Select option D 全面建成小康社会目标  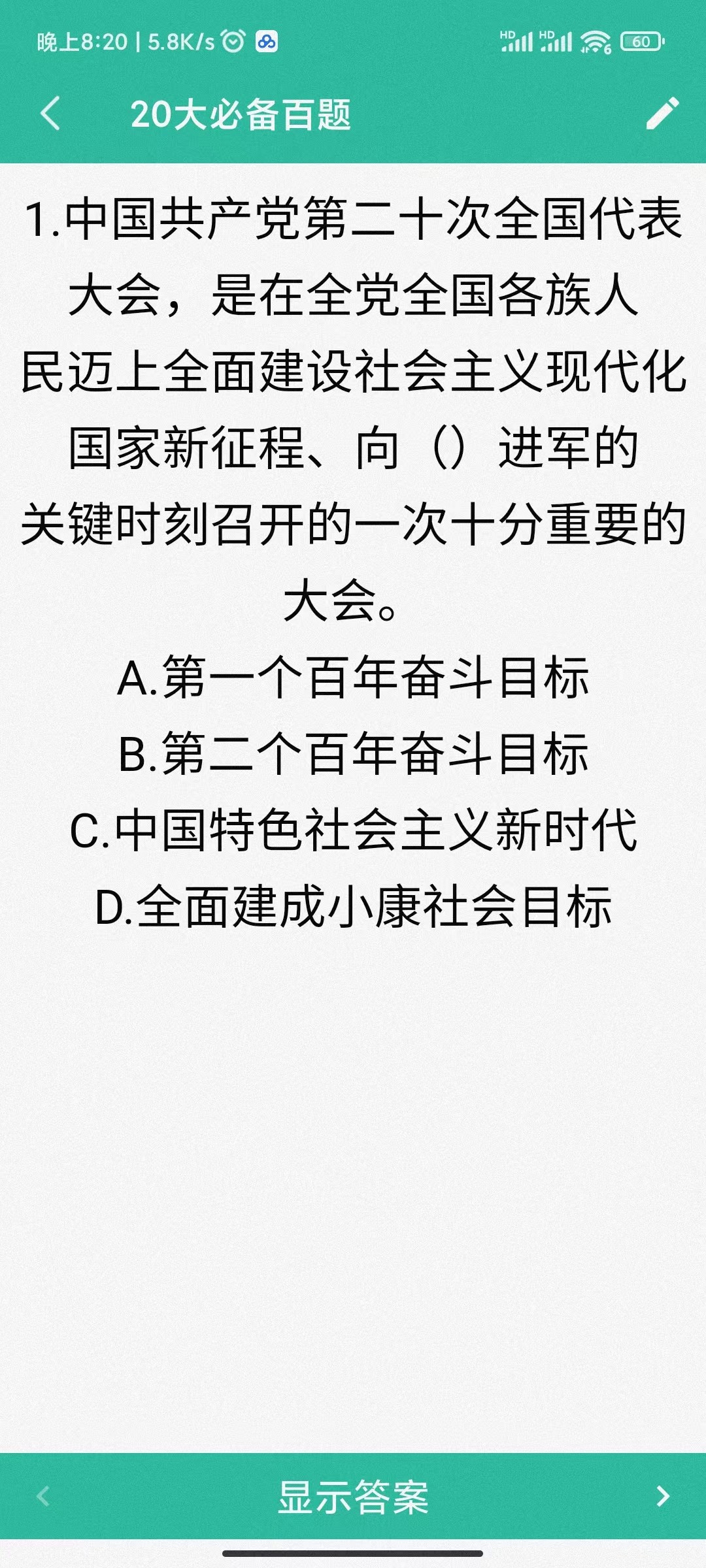[x=353, y=907]
